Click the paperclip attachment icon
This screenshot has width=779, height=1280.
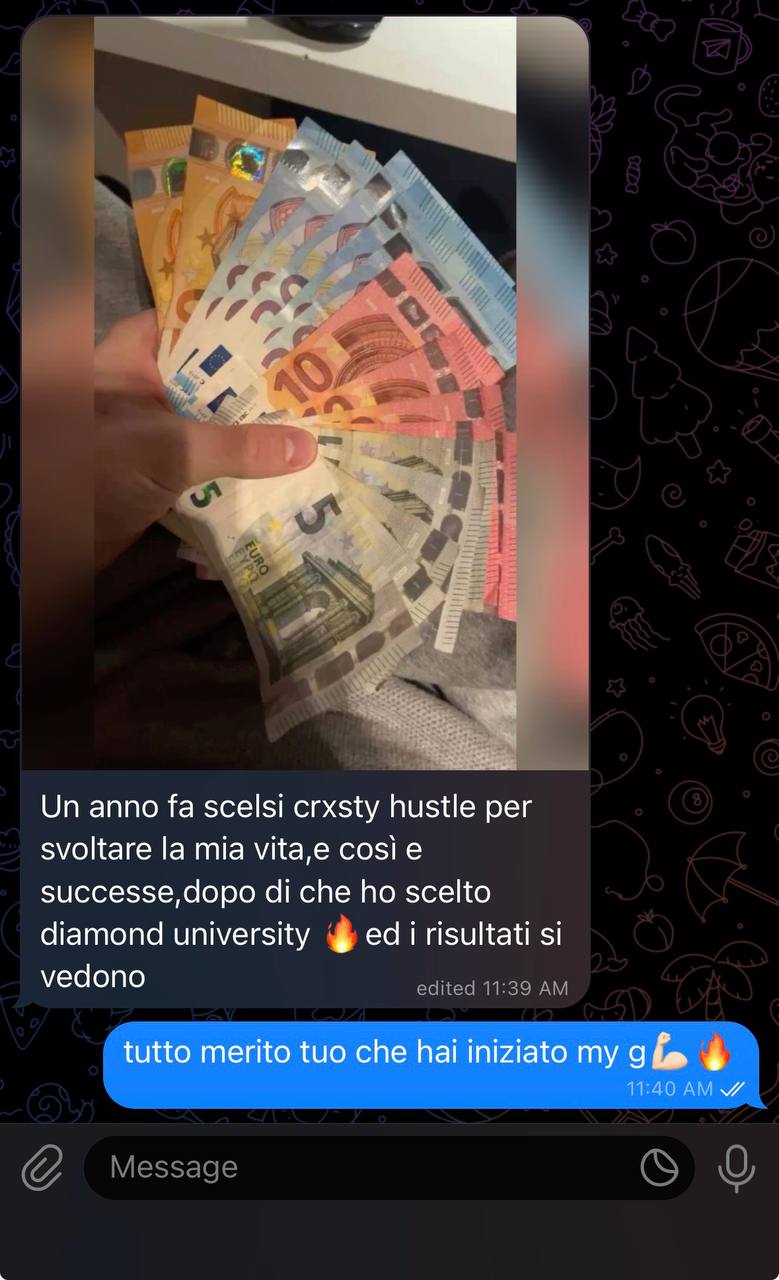[40, 1168]
